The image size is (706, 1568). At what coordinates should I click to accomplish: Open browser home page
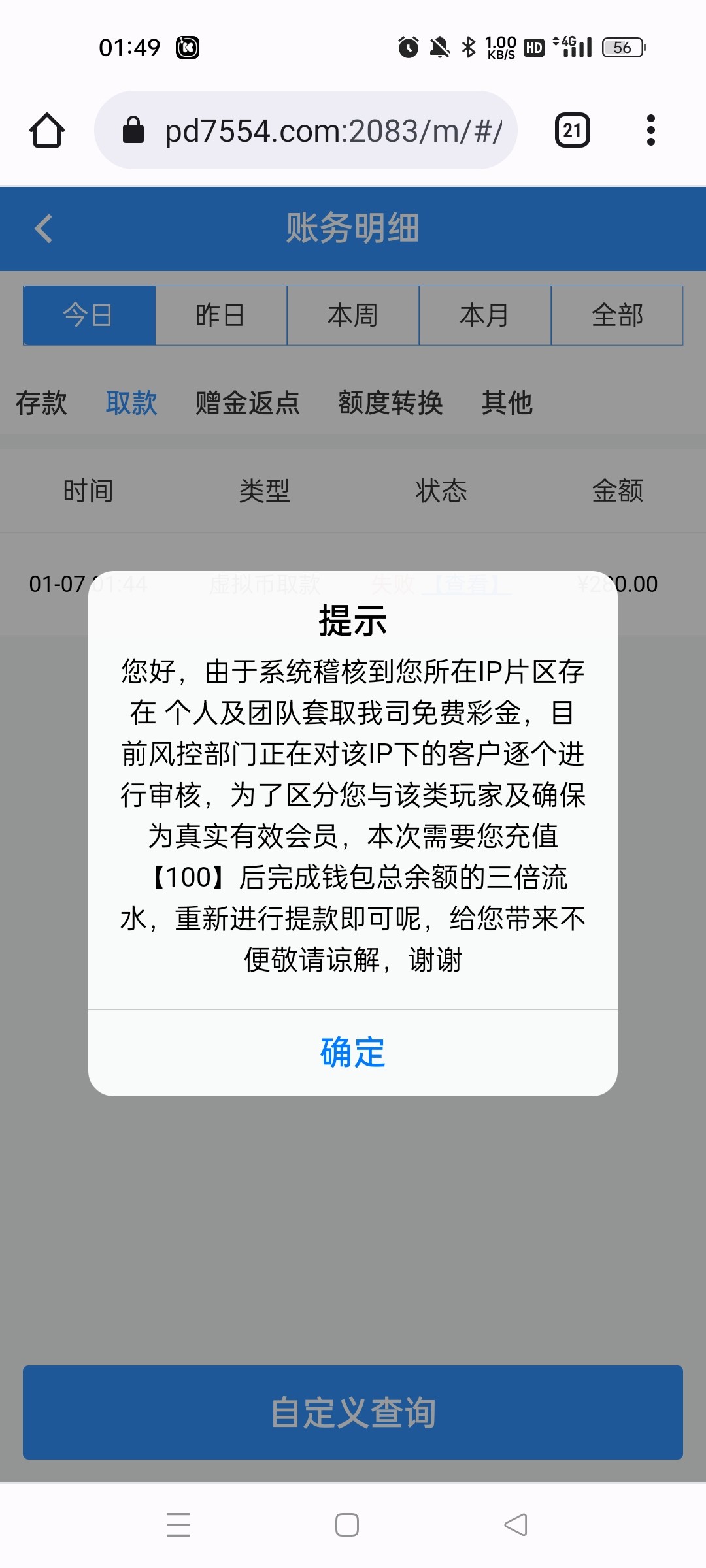[47, 130]
